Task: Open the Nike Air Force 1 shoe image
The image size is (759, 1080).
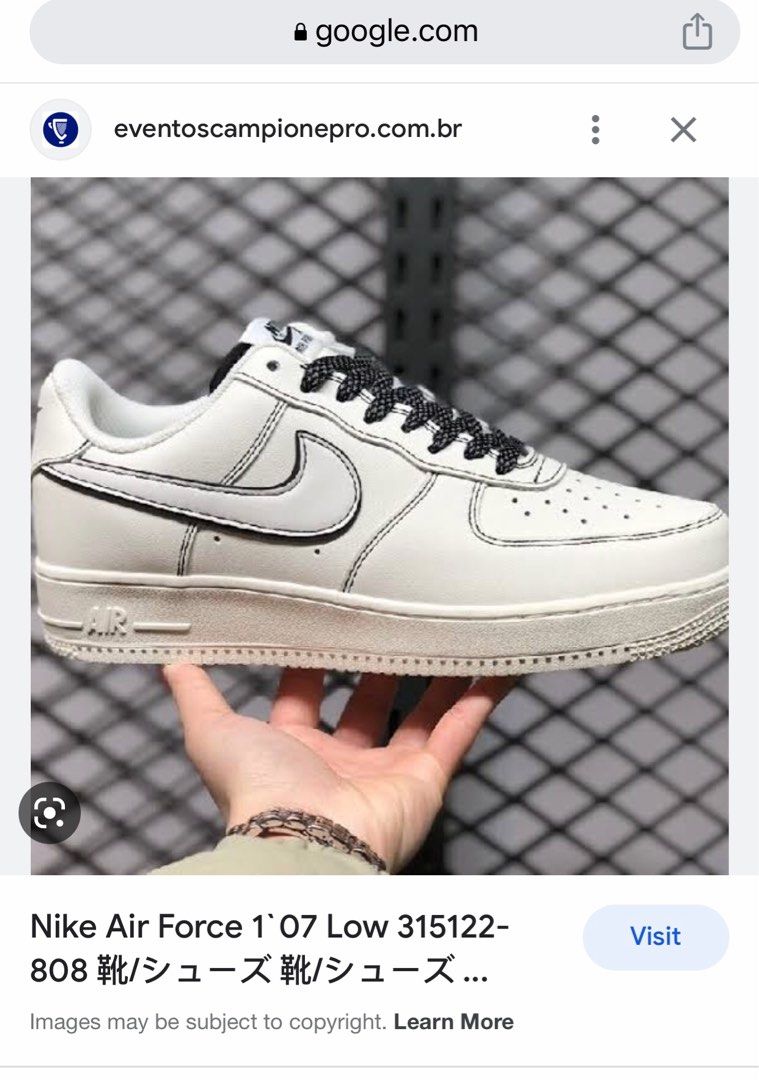Action: click(380, 500)
